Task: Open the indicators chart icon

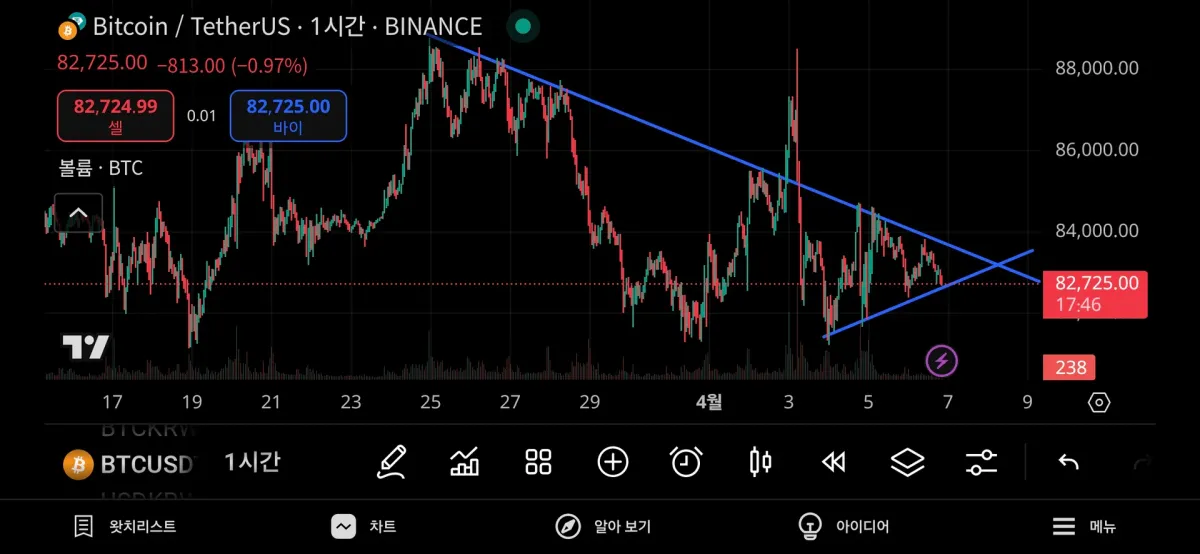Action: (x=465, y=462)
